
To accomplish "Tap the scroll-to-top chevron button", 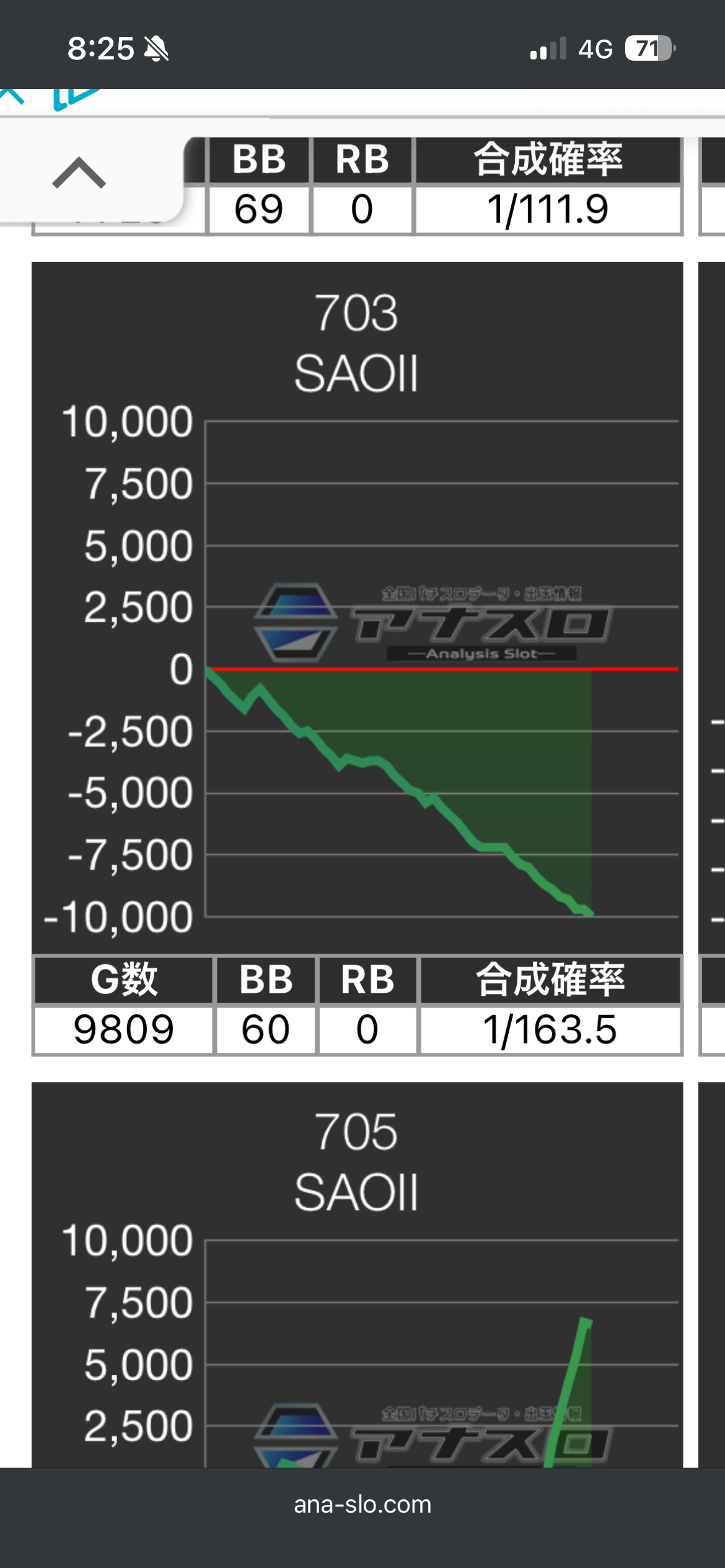I will (x=79, y=173).
